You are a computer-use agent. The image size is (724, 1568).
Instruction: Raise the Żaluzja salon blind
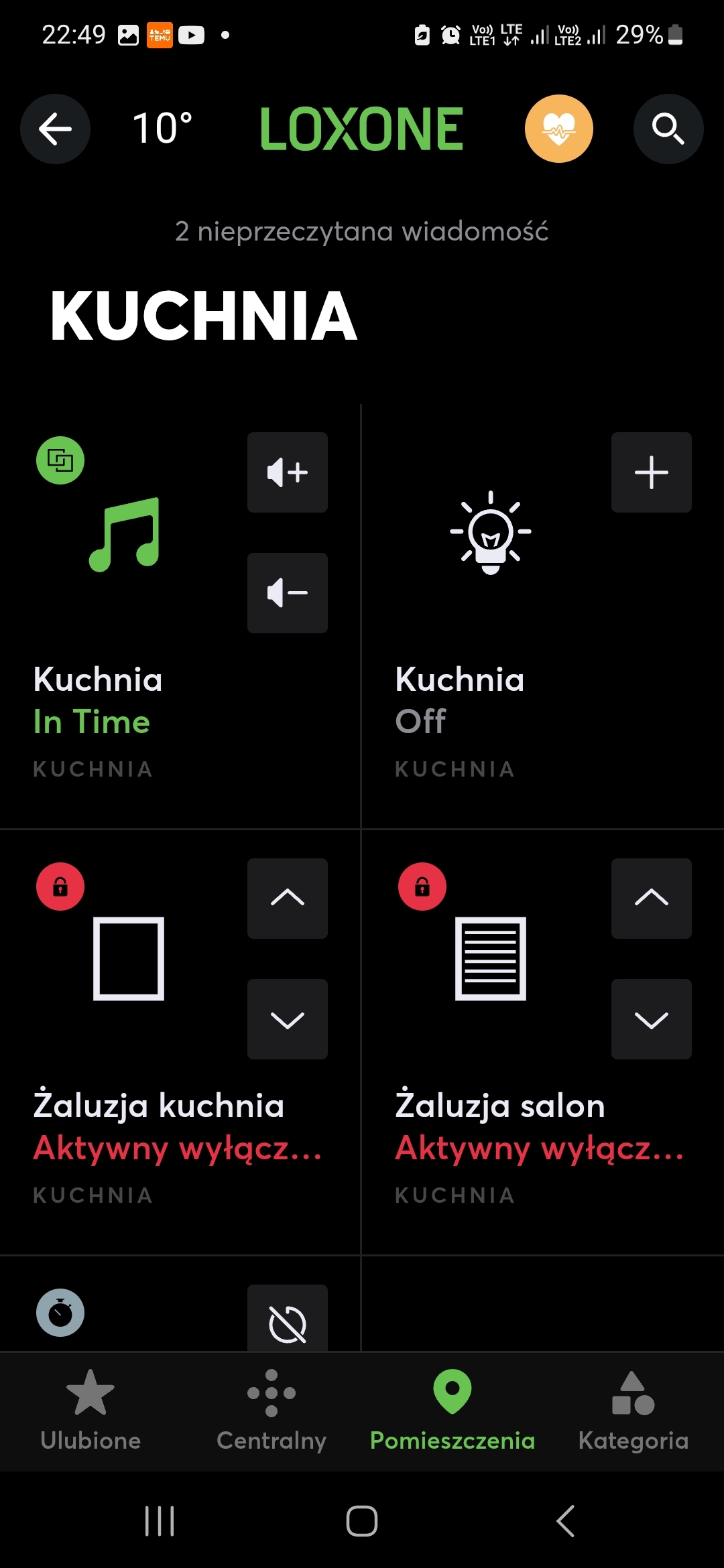(652, 899)
